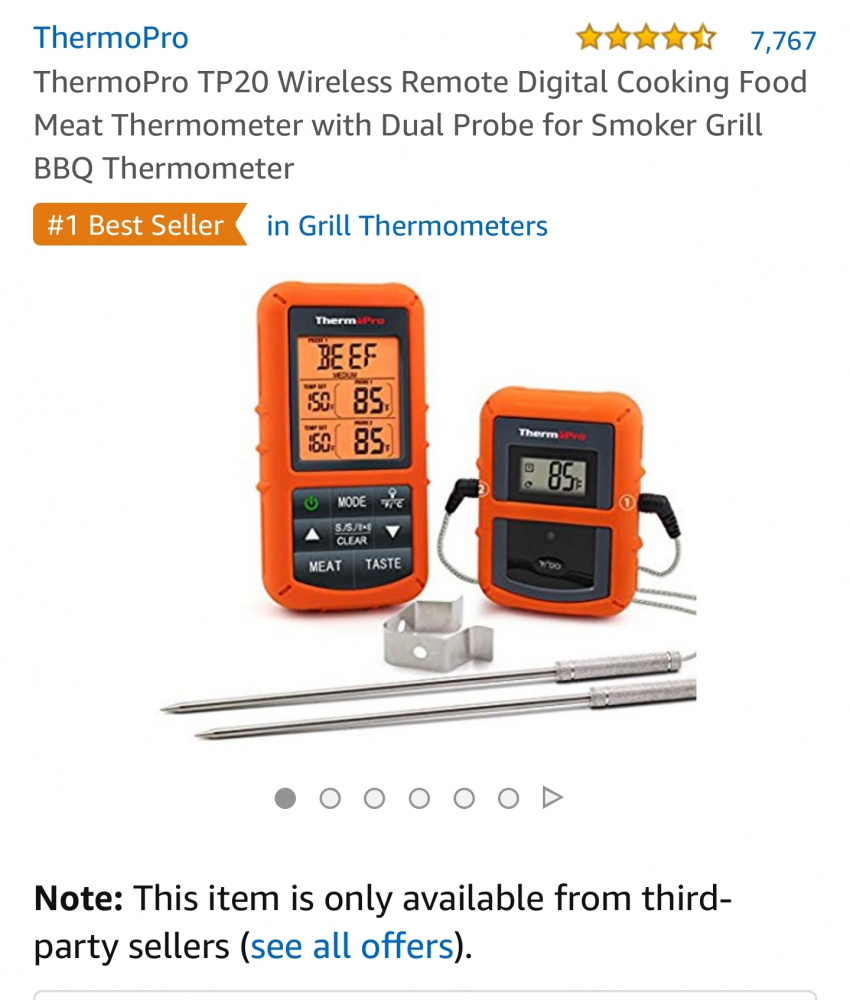Viewport: 850px width, 1000px height.
Task: Jump to the second product photo dot
Action: (330, 798)
